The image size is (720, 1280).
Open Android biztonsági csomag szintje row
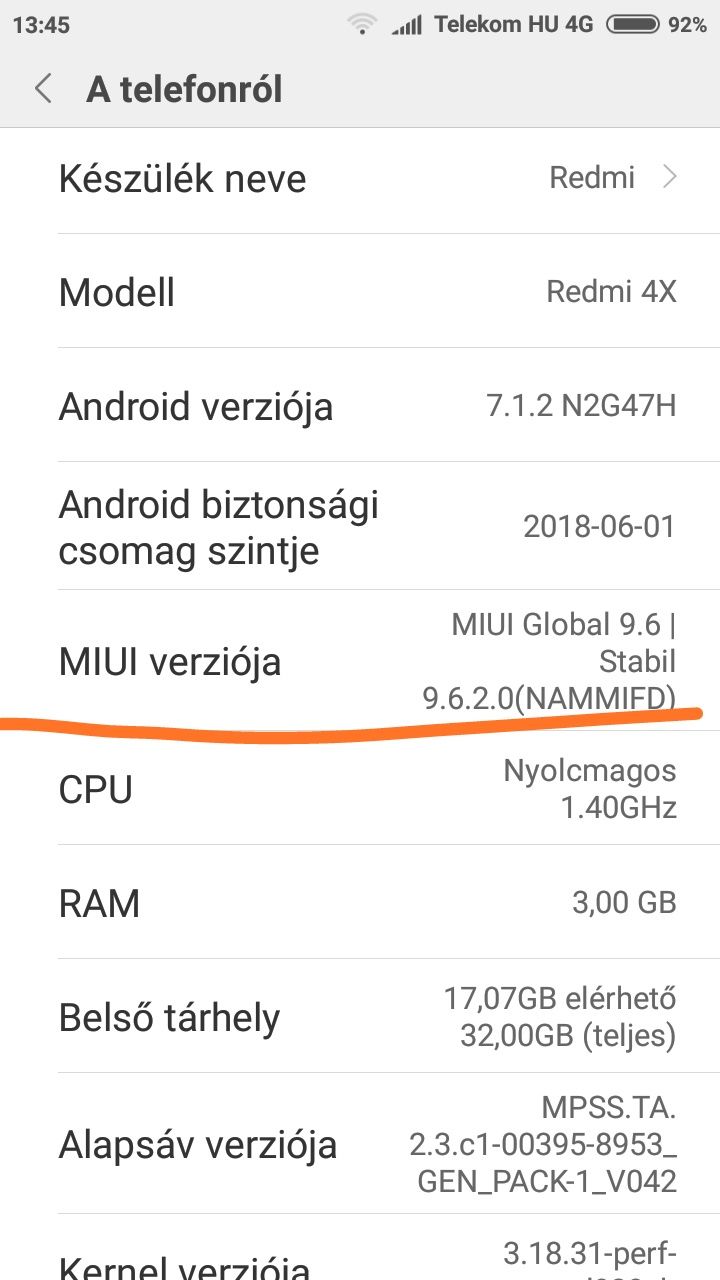pyautogui.click(x=360, y=526)
